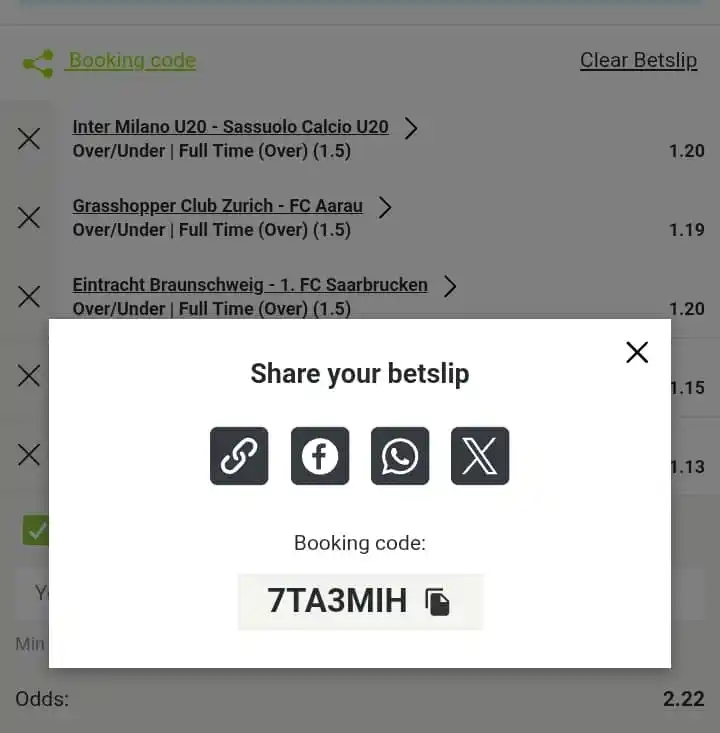Clear Betslip

638,60
